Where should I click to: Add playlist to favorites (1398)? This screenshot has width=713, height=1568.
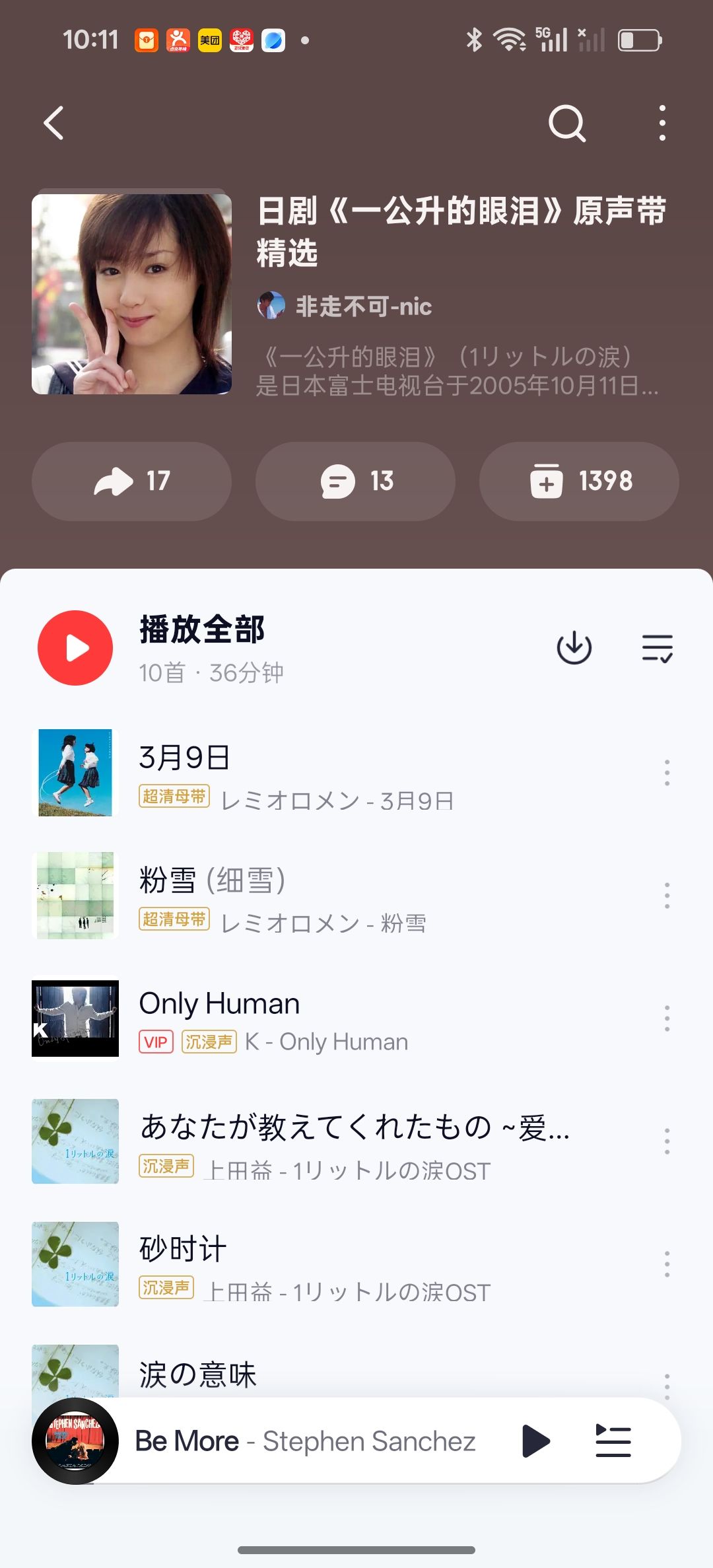coord(579,481)
